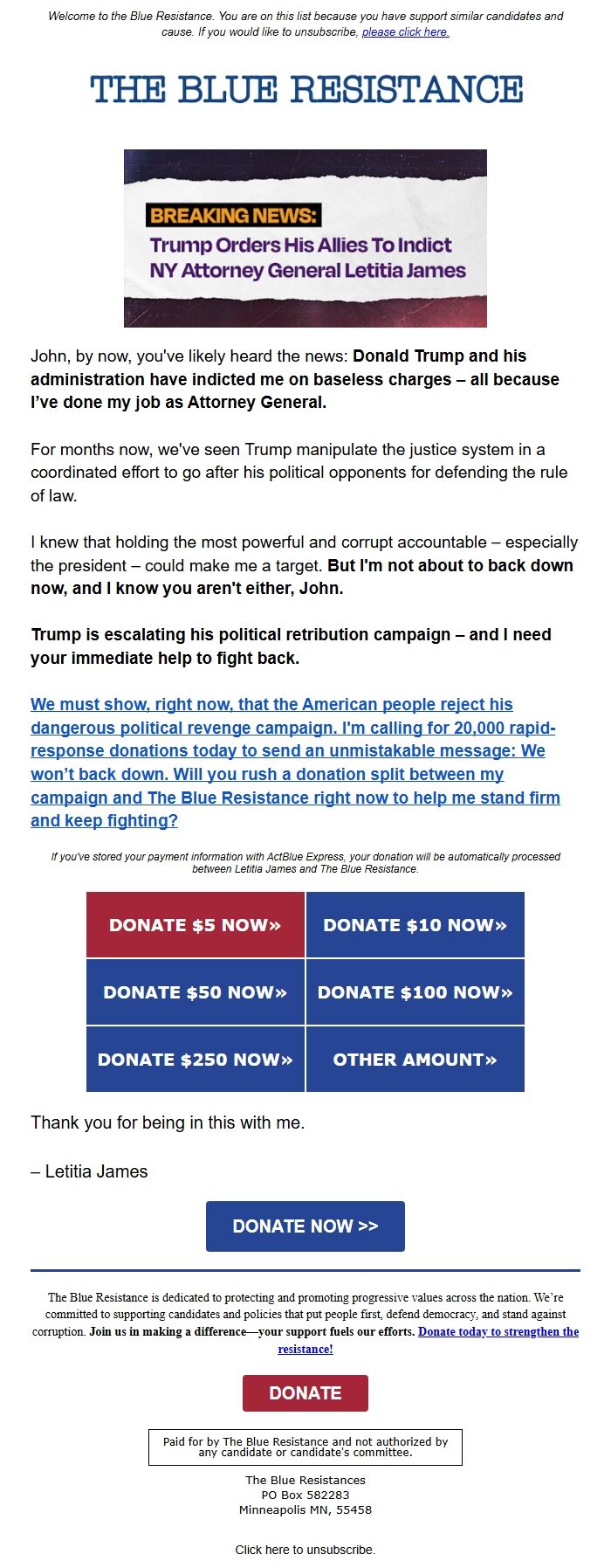Tap the Donate $100 Now button
Viewport: 611px width, 1568px height.
click(415, 992)
